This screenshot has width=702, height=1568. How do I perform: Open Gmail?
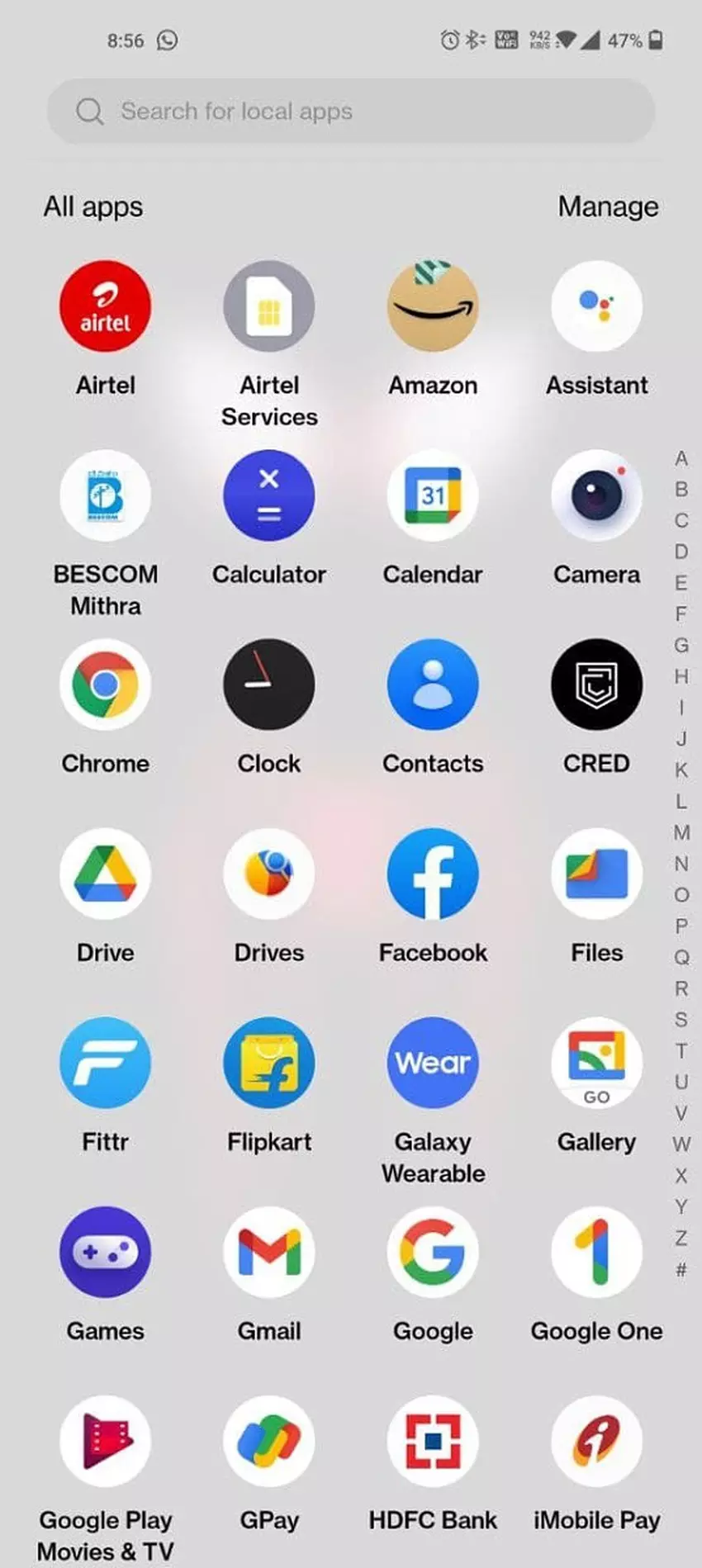click(268, 1252)
